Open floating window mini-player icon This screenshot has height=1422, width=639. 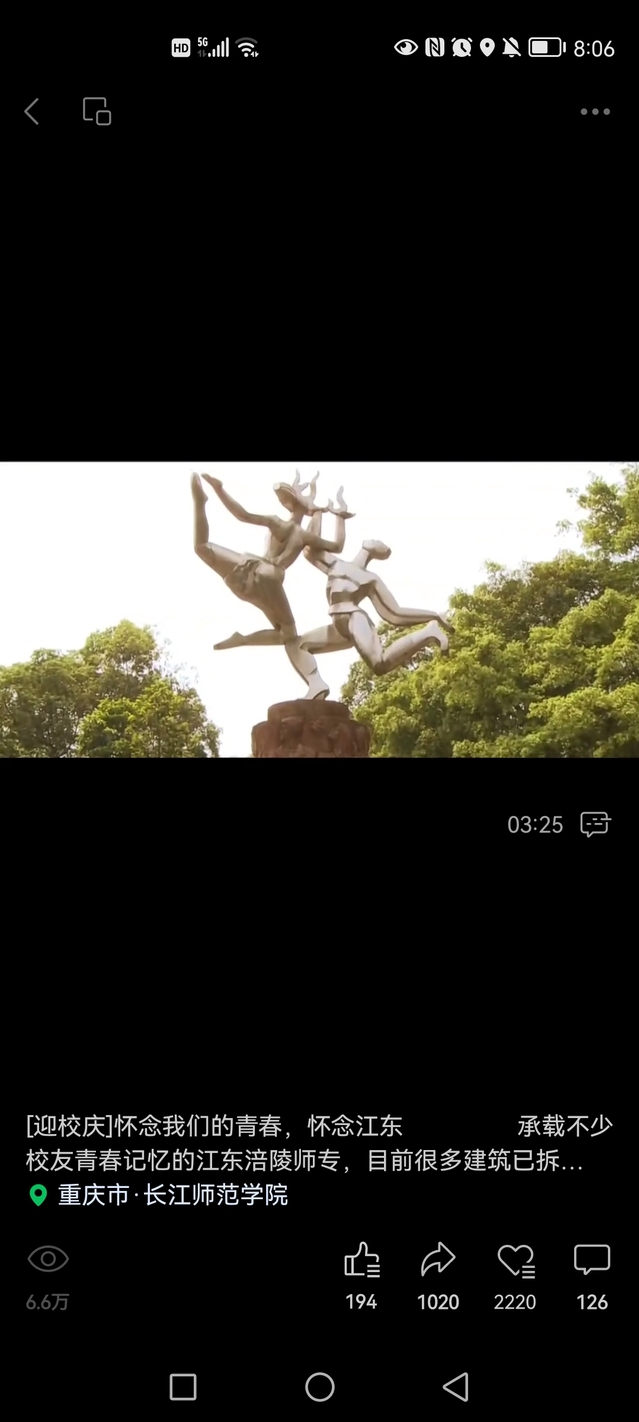(x=96, y=112)
